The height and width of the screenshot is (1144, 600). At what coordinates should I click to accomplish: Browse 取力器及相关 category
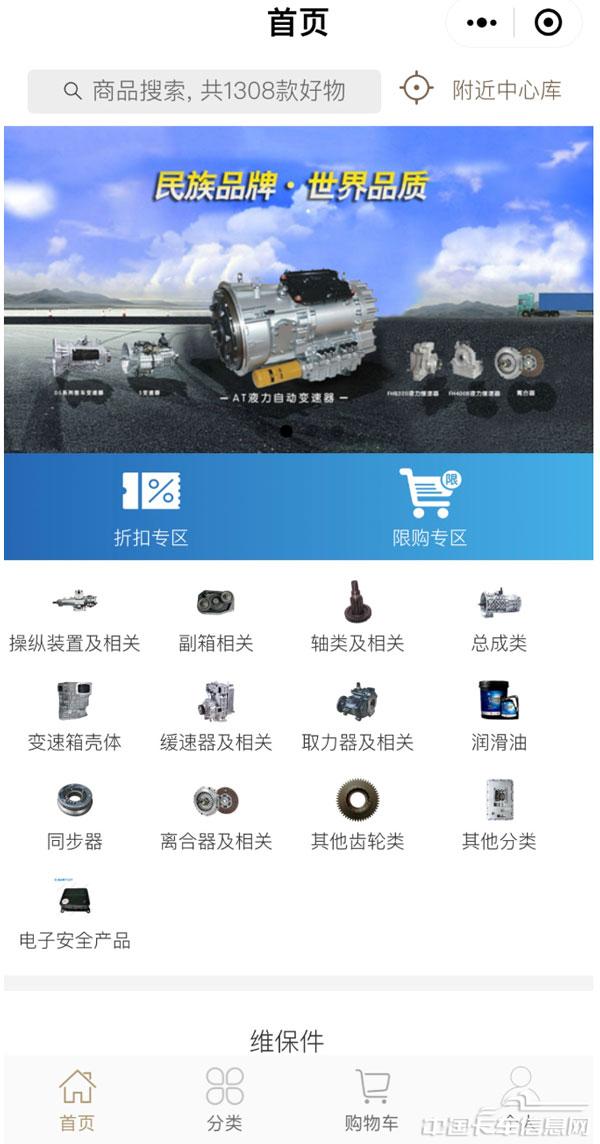[357, 718]
